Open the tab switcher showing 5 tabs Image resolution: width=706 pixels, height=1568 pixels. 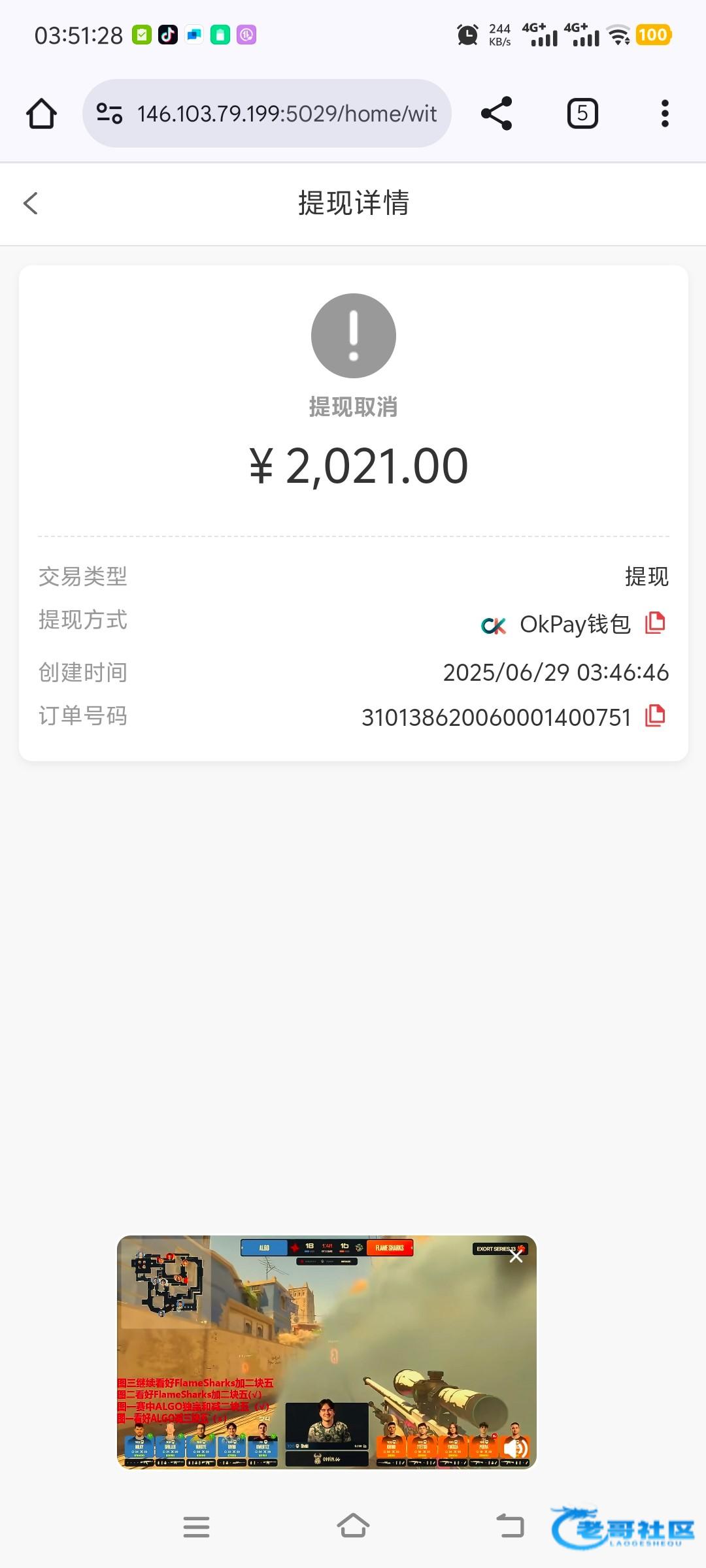pyautogui.click(x=582, y=114)
